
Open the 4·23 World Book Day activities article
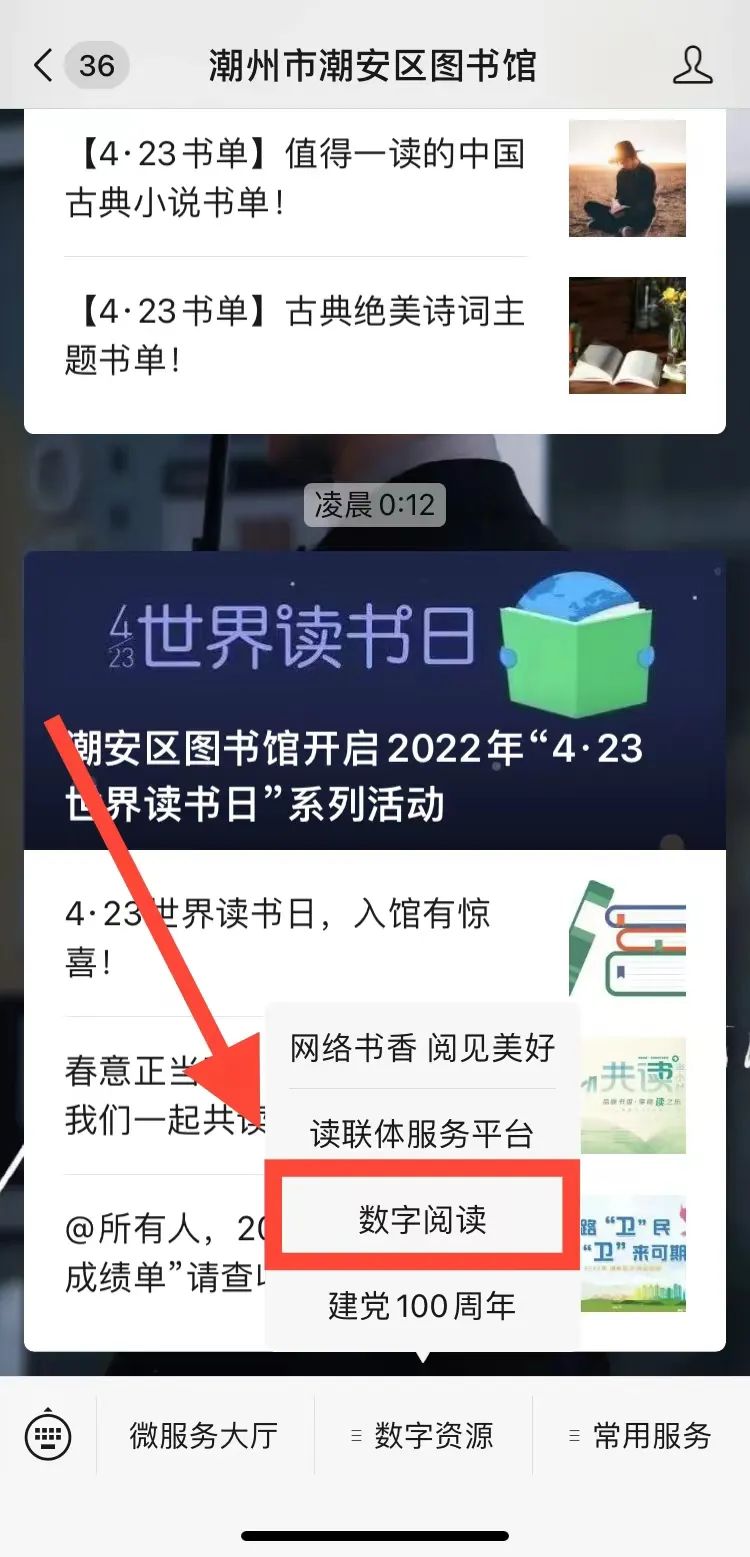tap(374, 700)
